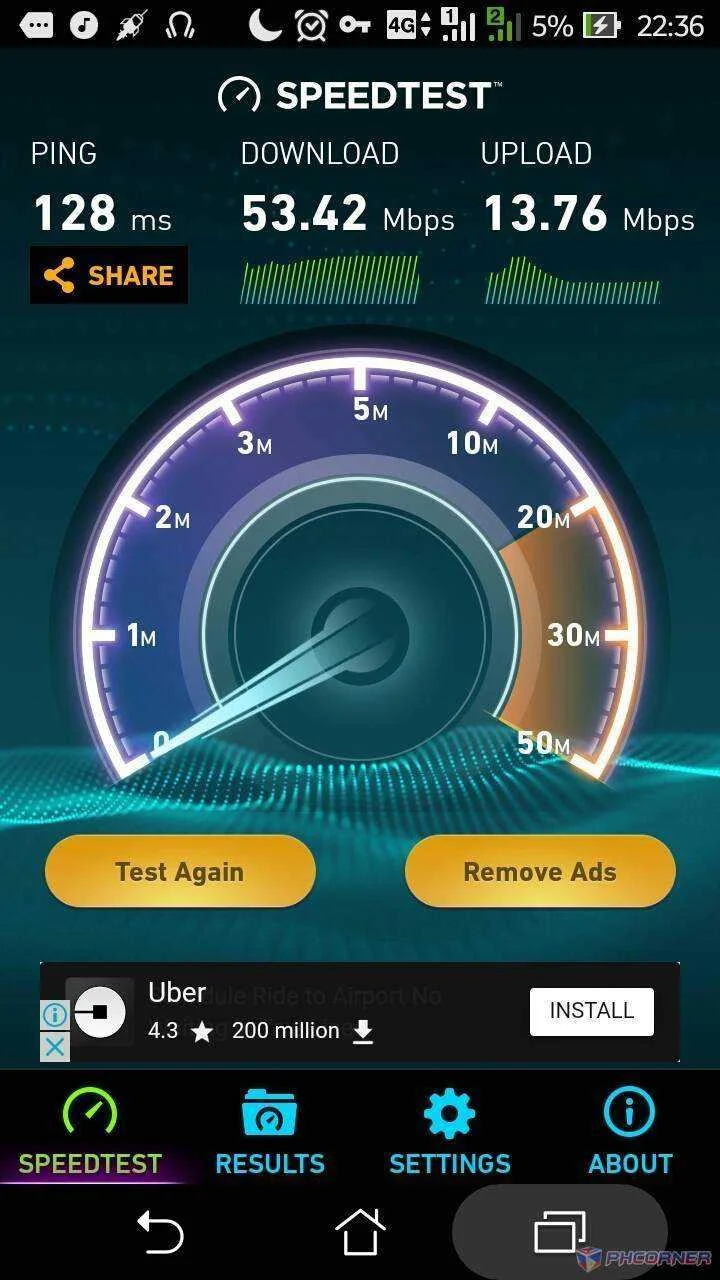Open recent apps from the navigation bar
The image size is (720, 1280).
(560, 1231)
